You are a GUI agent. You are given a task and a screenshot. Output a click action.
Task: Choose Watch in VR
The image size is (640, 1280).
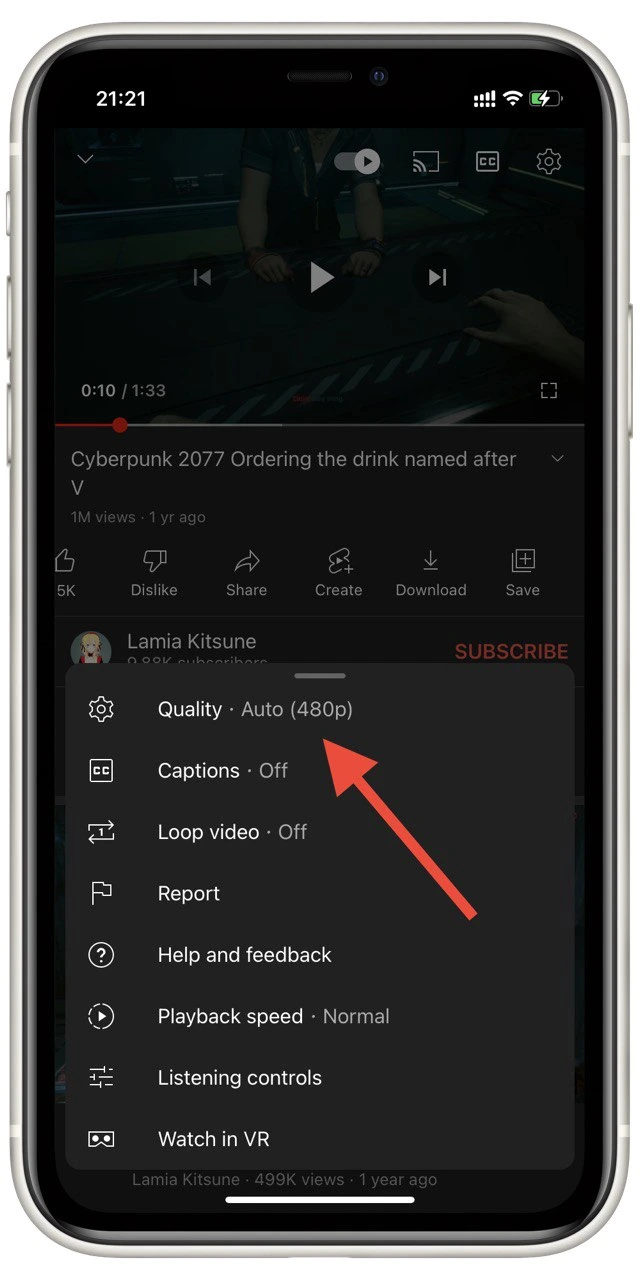click(320, 1139)
